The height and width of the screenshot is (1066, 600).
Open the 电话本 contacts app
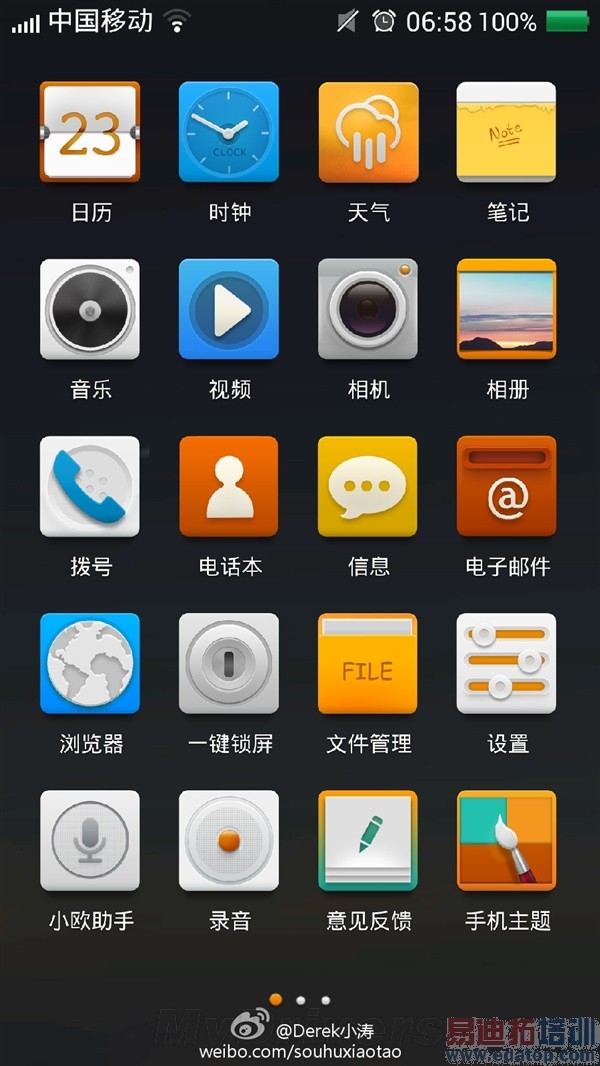229,487
